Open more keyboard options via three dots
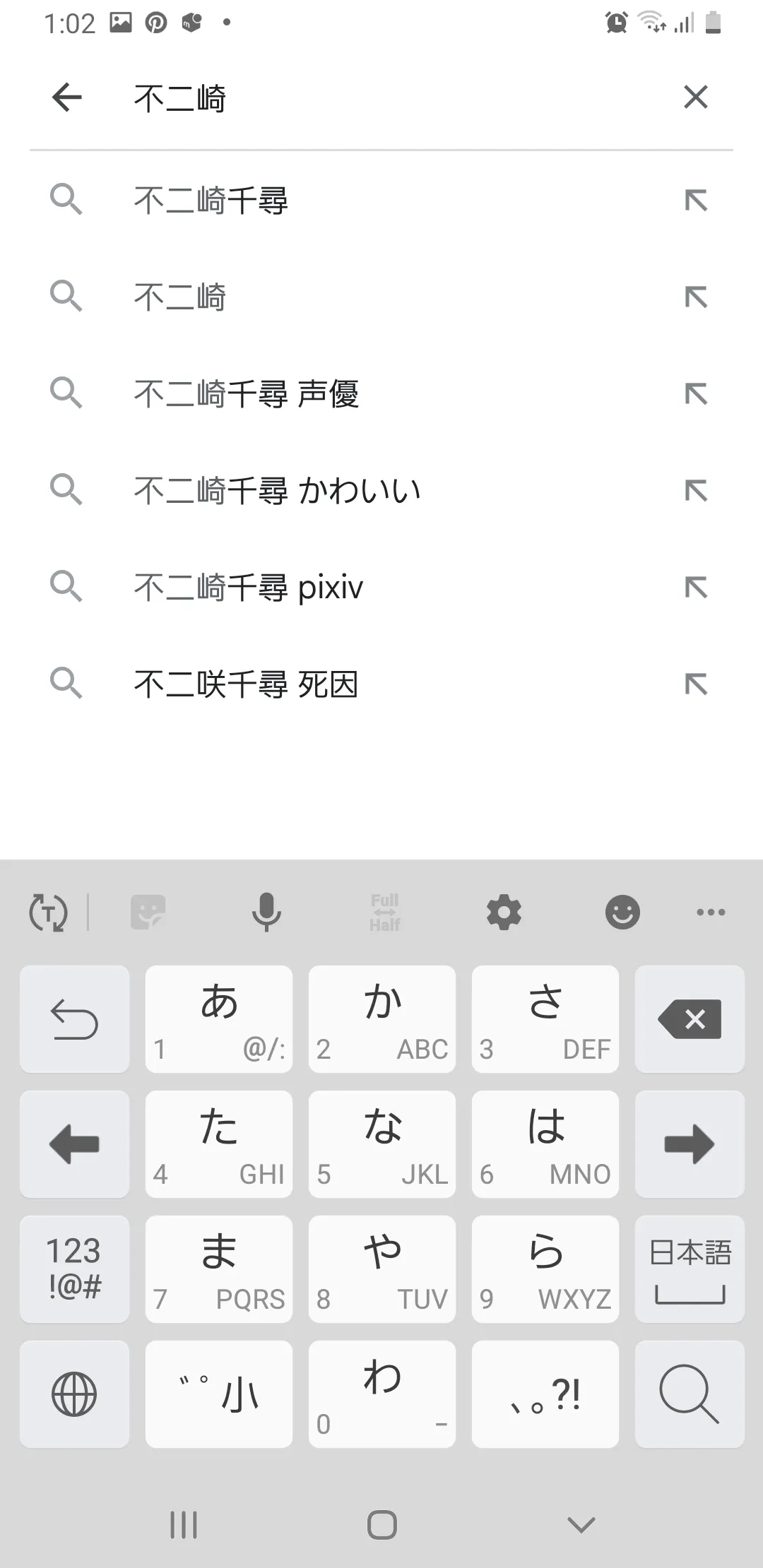The image size is (763, 1568). click(711, 912)
